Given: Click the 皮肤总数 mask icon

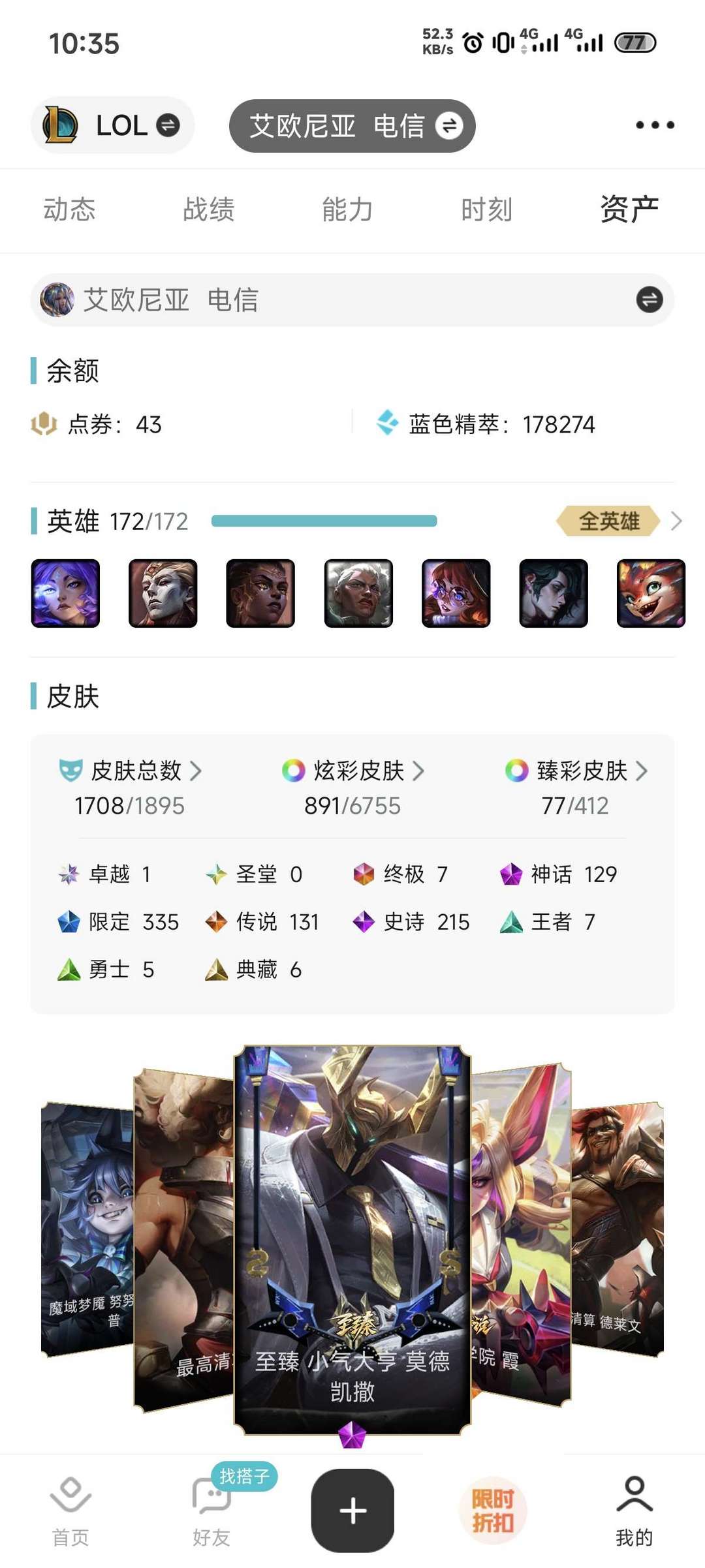Looking at the screenshot, I should (74, 771).
